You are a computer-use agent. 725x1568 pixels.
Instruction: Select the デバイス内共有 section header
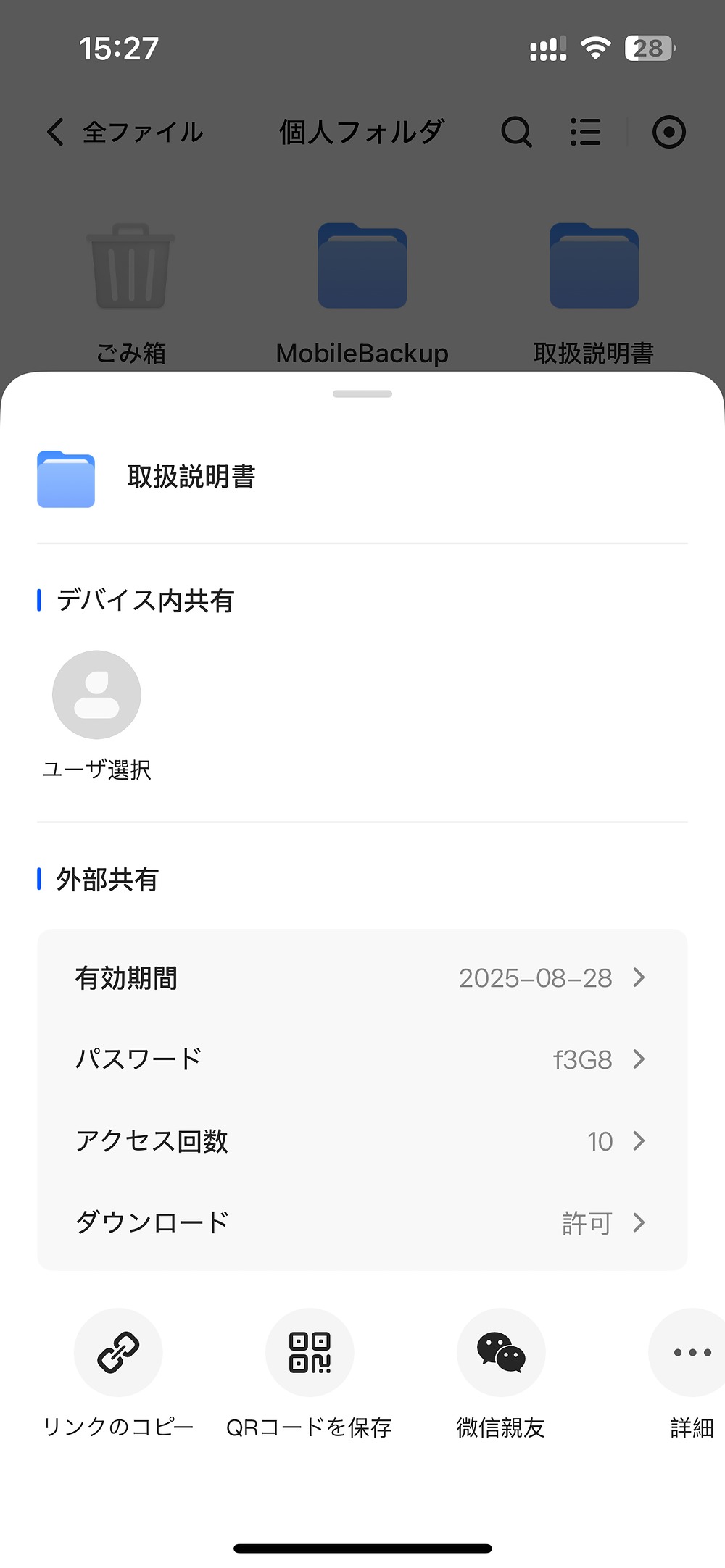[145, 600]
